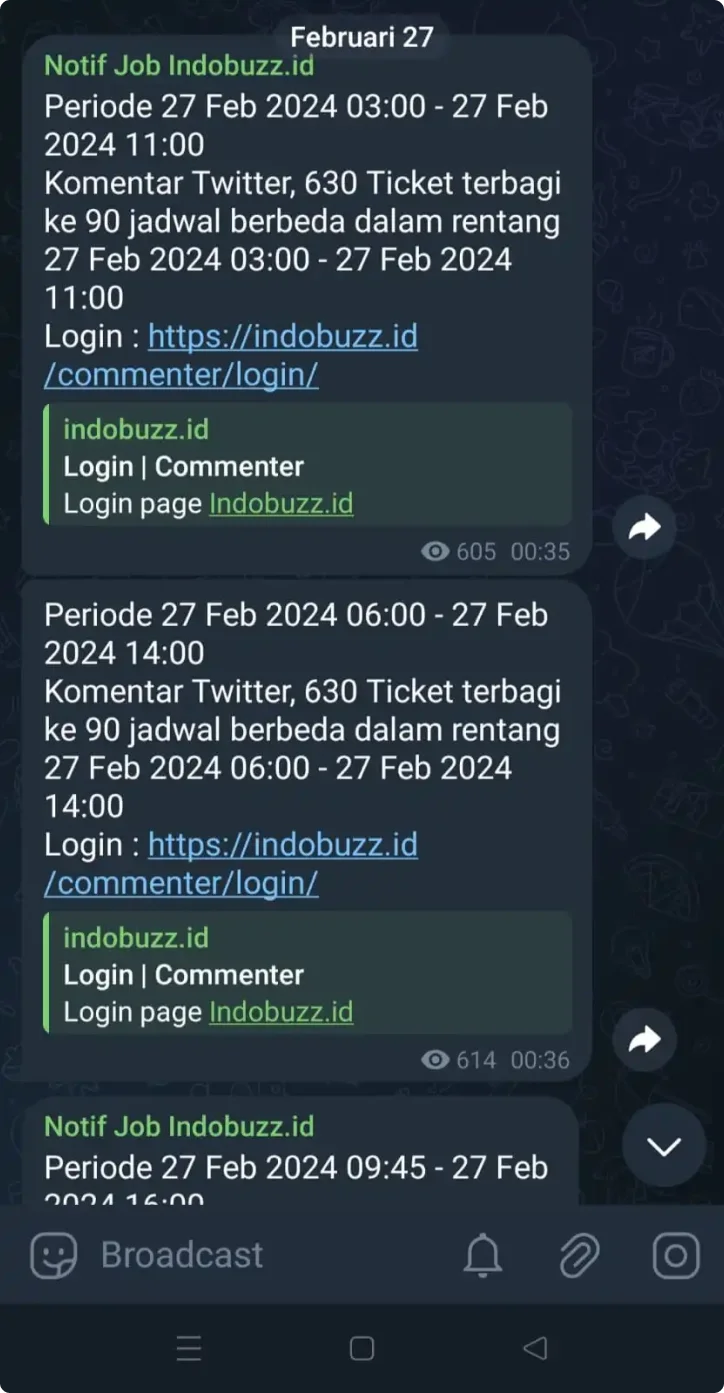This screenshot has height=1393, width=724.
Task: Forward the message viewed 605 times
Action: click(645, 527)
